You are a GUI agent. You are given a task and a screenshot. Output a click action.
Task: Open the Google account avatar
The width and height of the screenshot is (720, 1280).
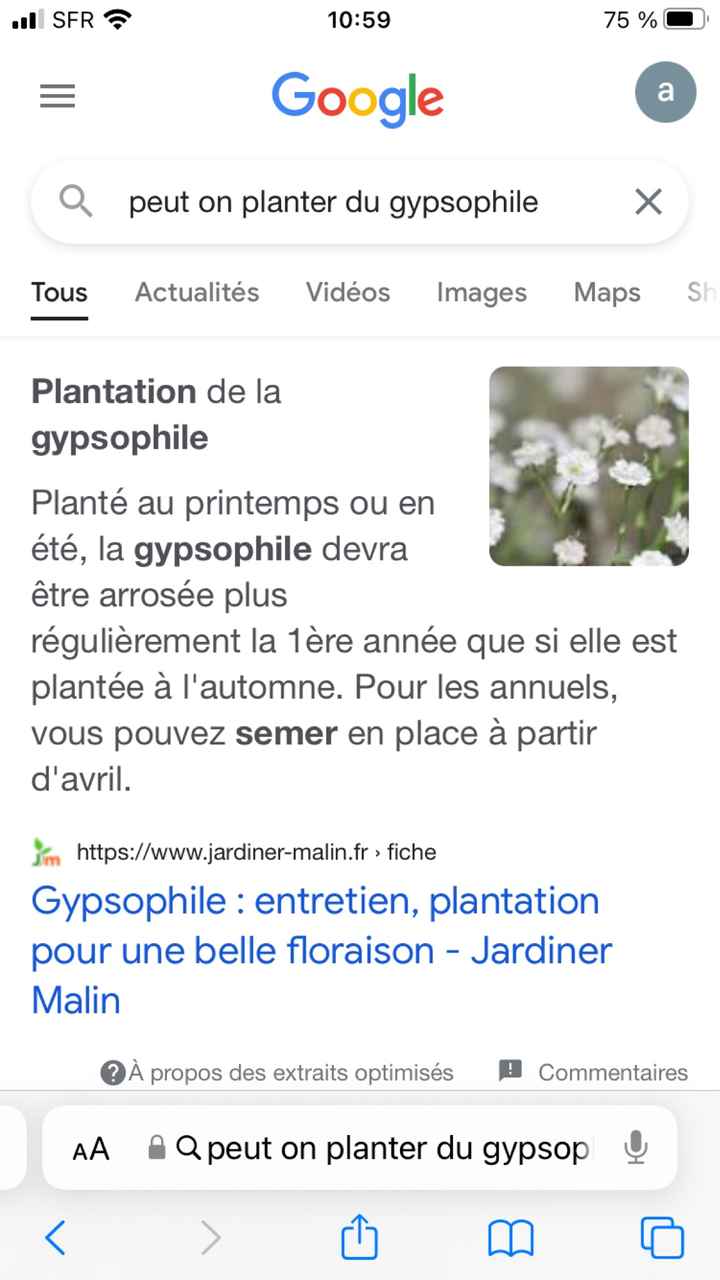click(x=665, y=91)
